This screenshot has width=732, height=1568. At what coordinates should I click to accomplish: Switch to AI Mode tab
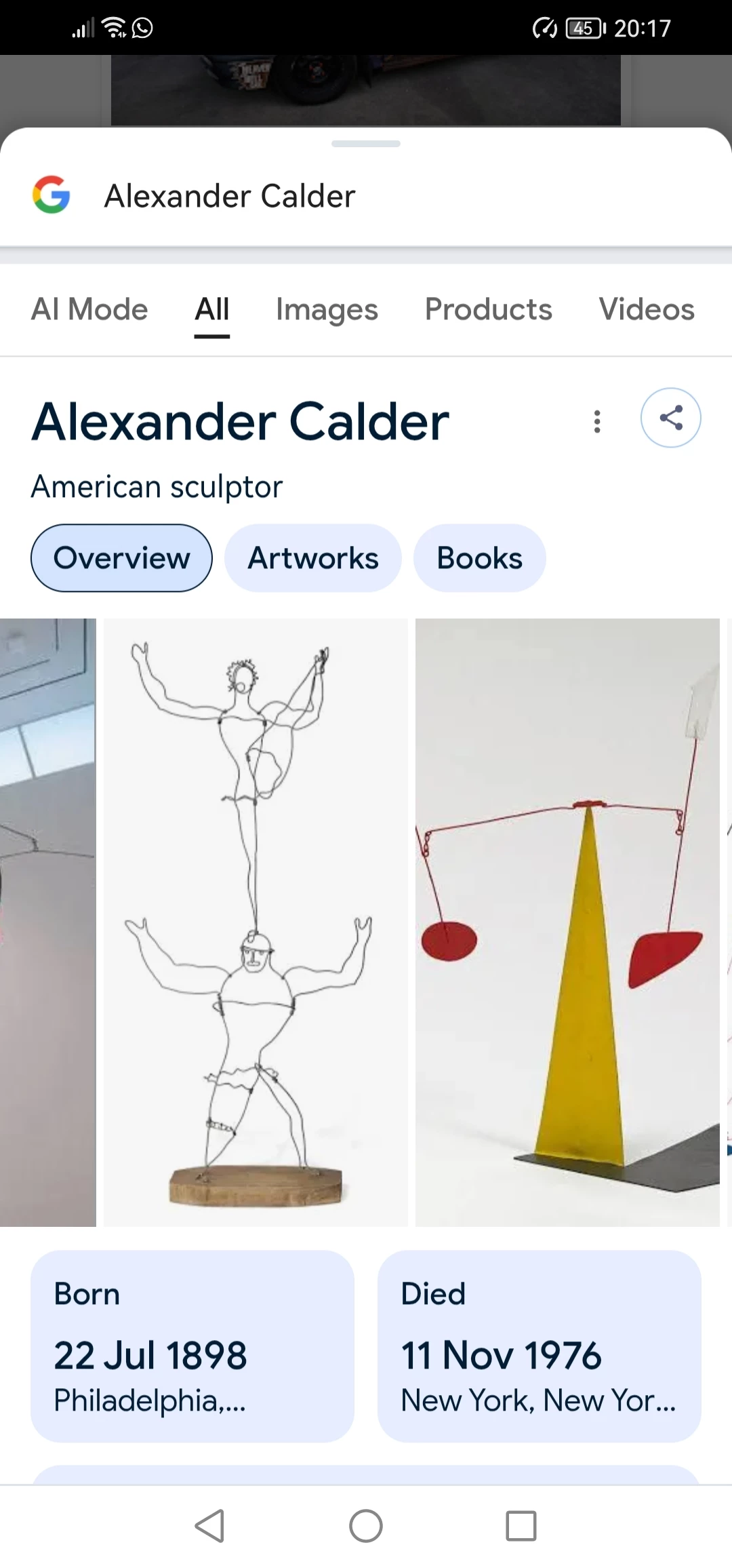pos(89,309)
